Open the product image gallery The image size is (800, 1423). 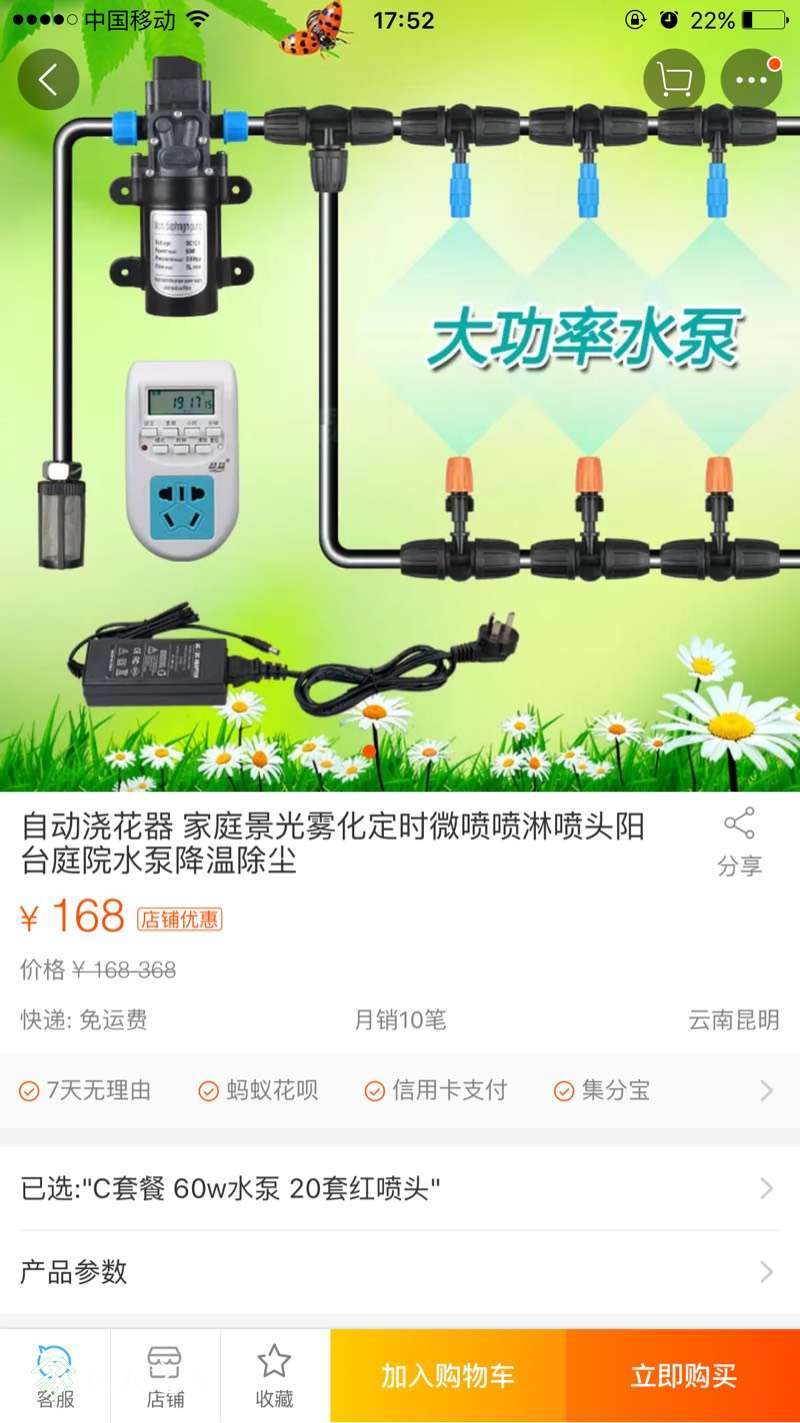point(400,396)
